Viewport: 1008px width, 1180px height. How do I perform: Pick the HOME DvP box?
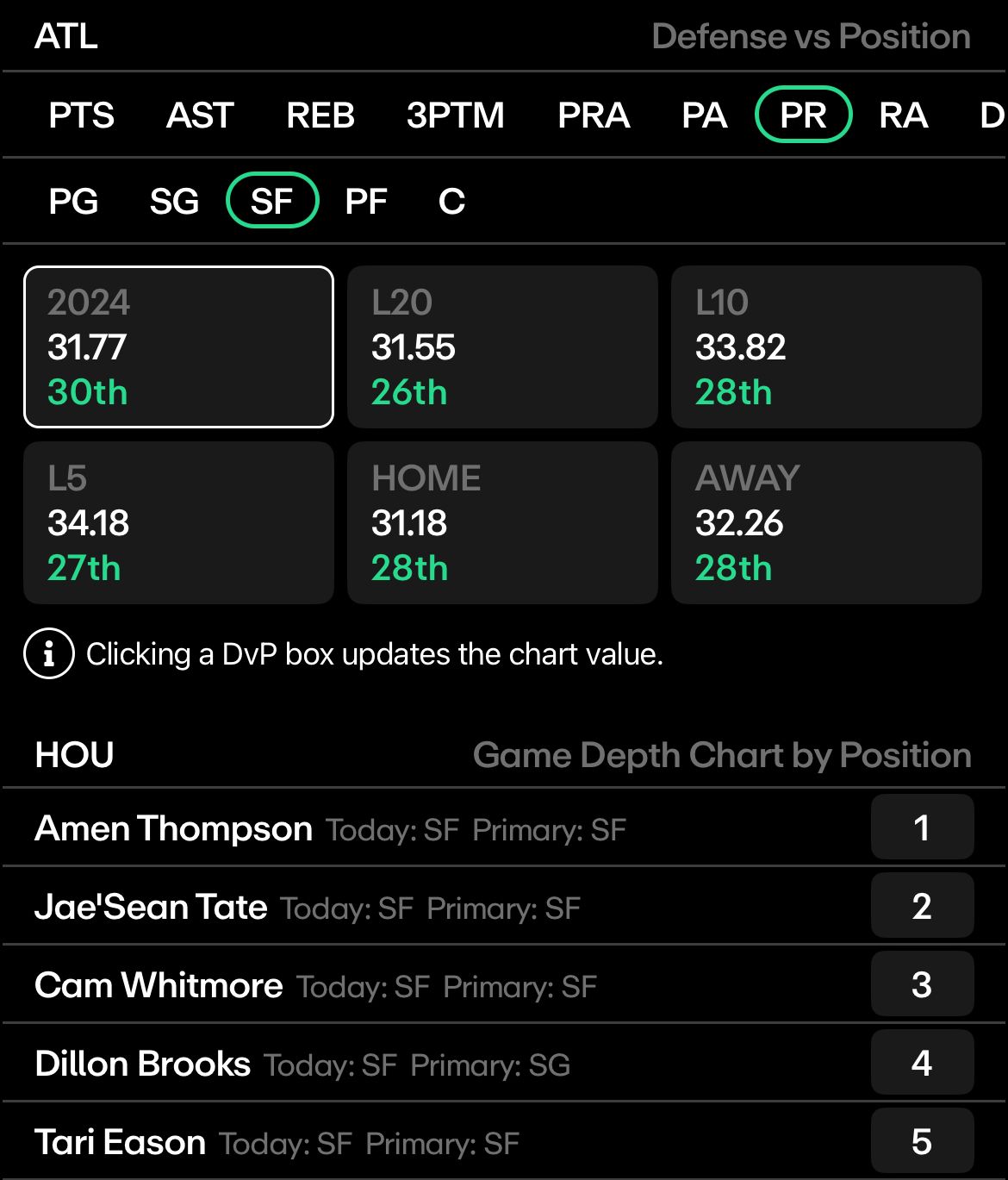coord(502,522)
